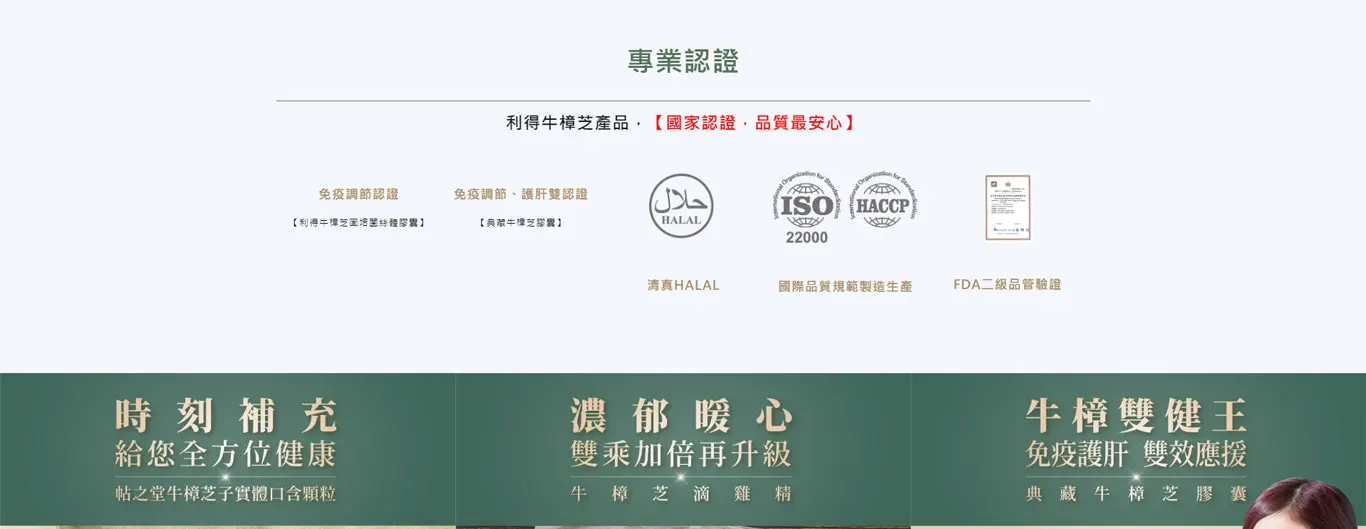Open the 時刻補充 牛樟芝子實體口含顆粒 banner
The height and width of the screenshot is (529, 1366).
[x=227, y=450]
